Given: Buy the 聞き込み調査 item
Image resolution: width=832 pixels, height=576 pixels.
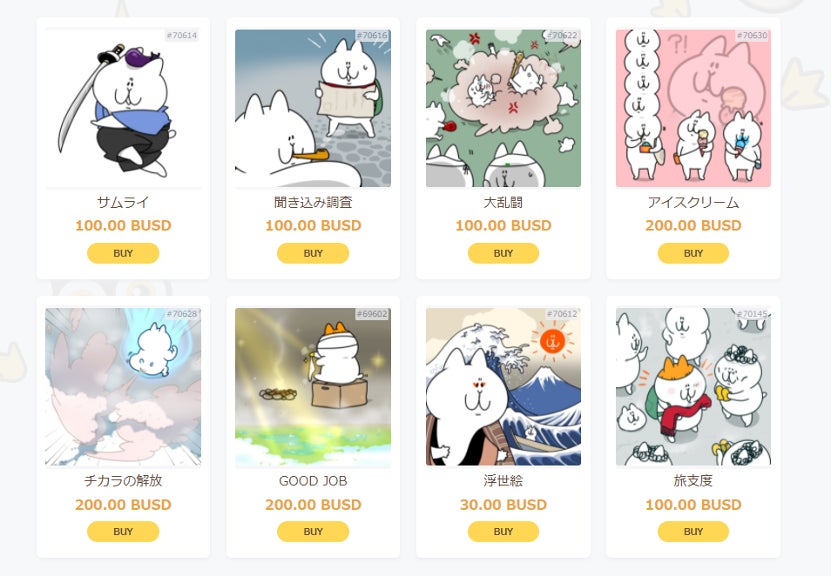Looking at the screenshot, I should [x=313, y=253].
